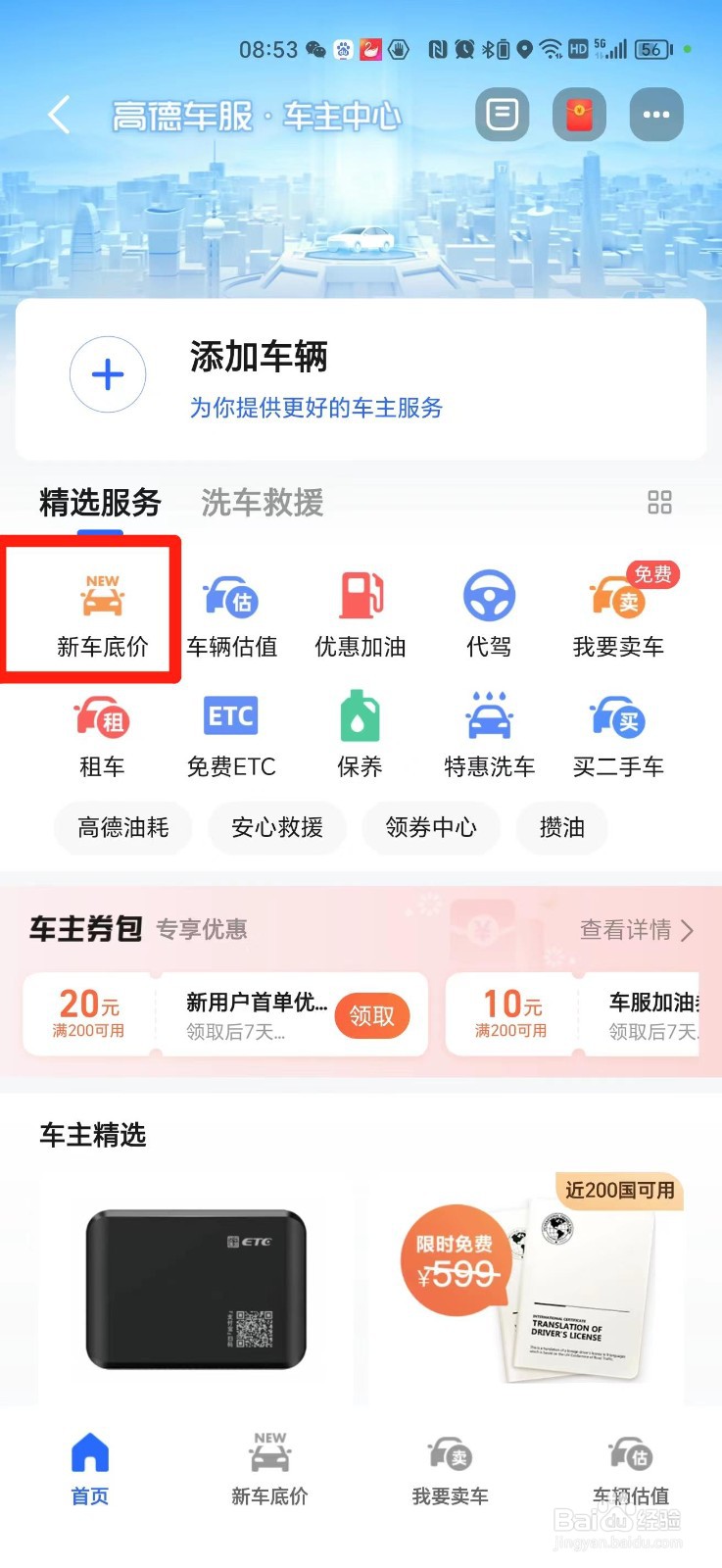722x1568 pixels.
Task: Switch to the 洗车救援 tab
Action: coord(259,504)
